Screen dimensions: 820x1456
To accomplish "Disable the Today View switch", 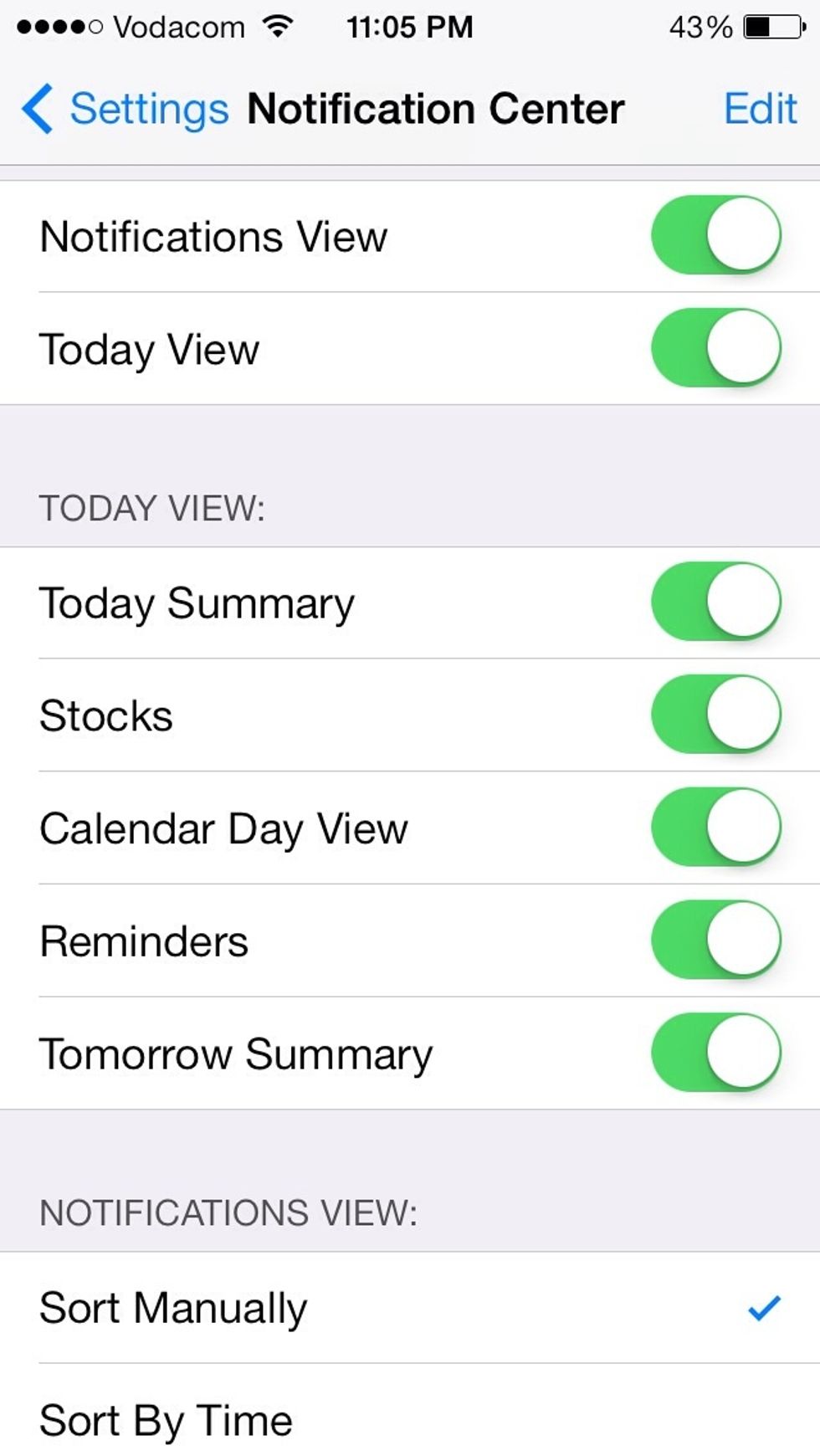I will tap(716, 347).
